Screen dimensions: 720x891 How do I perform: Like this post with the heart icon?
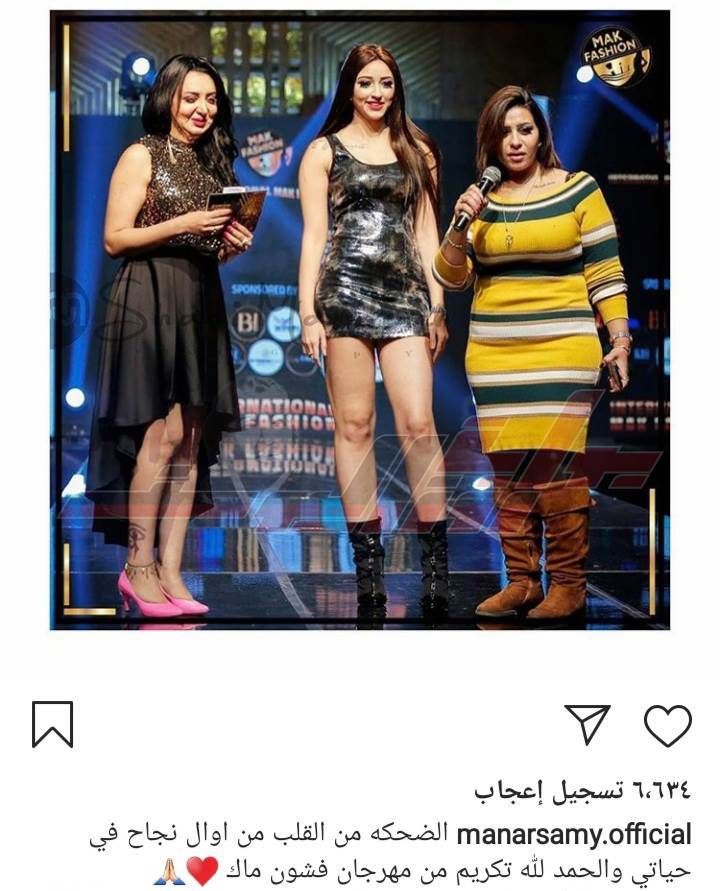tap(667, 726)
